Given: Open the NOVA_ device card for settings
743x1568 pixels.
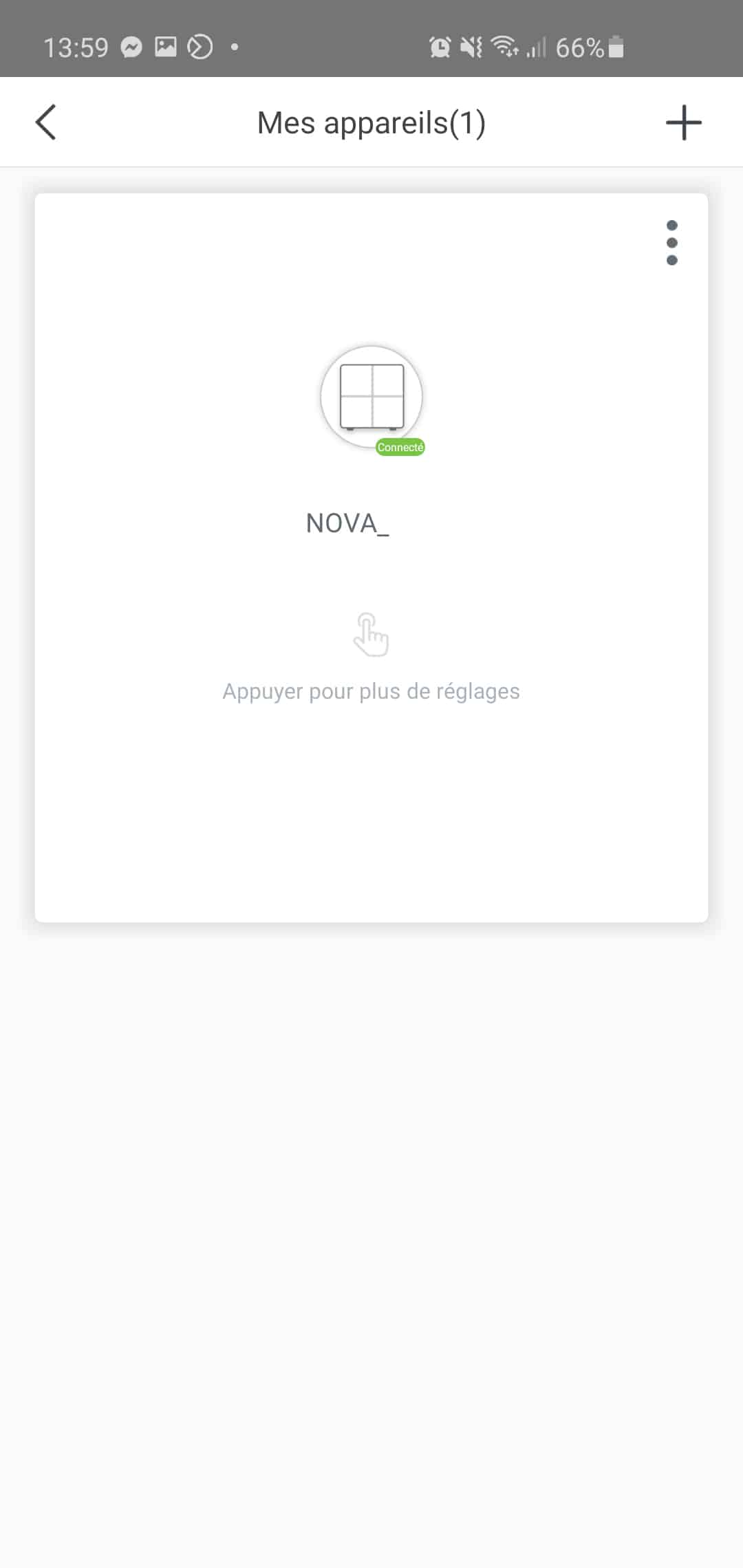Looking at the screenshot, I should (371, 558).
